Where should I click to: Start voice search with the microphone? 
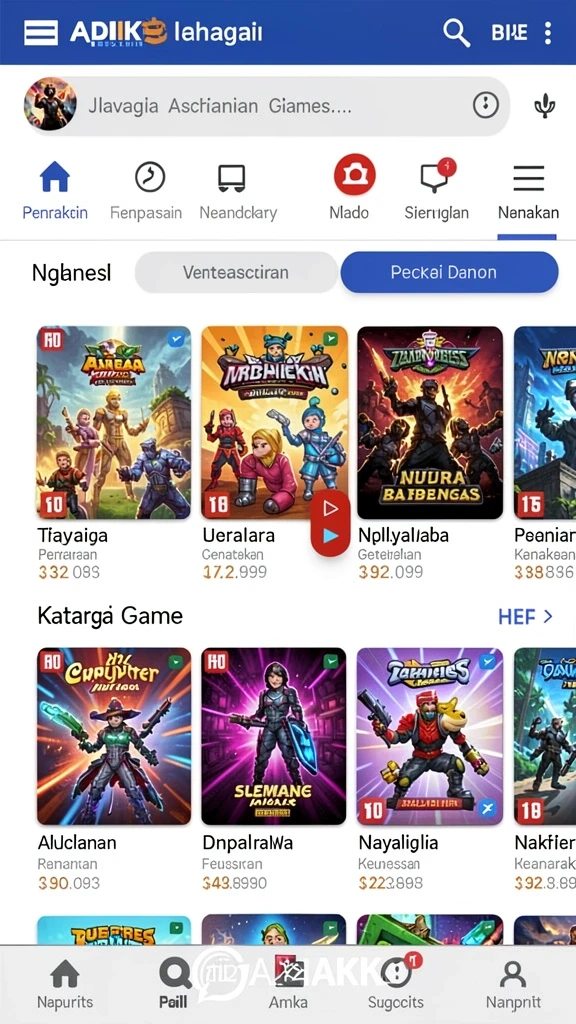coord(544,106)
